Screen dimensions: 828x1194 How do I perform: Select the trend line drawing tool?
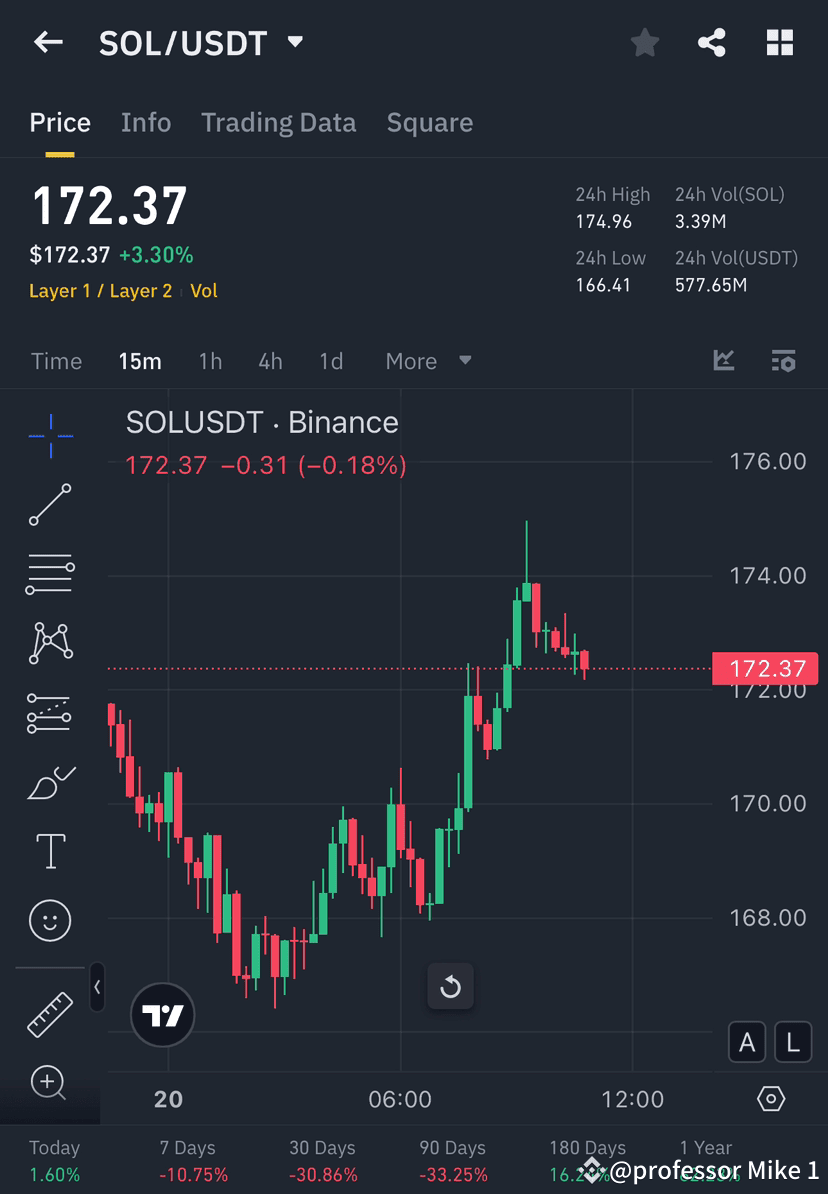50,505
